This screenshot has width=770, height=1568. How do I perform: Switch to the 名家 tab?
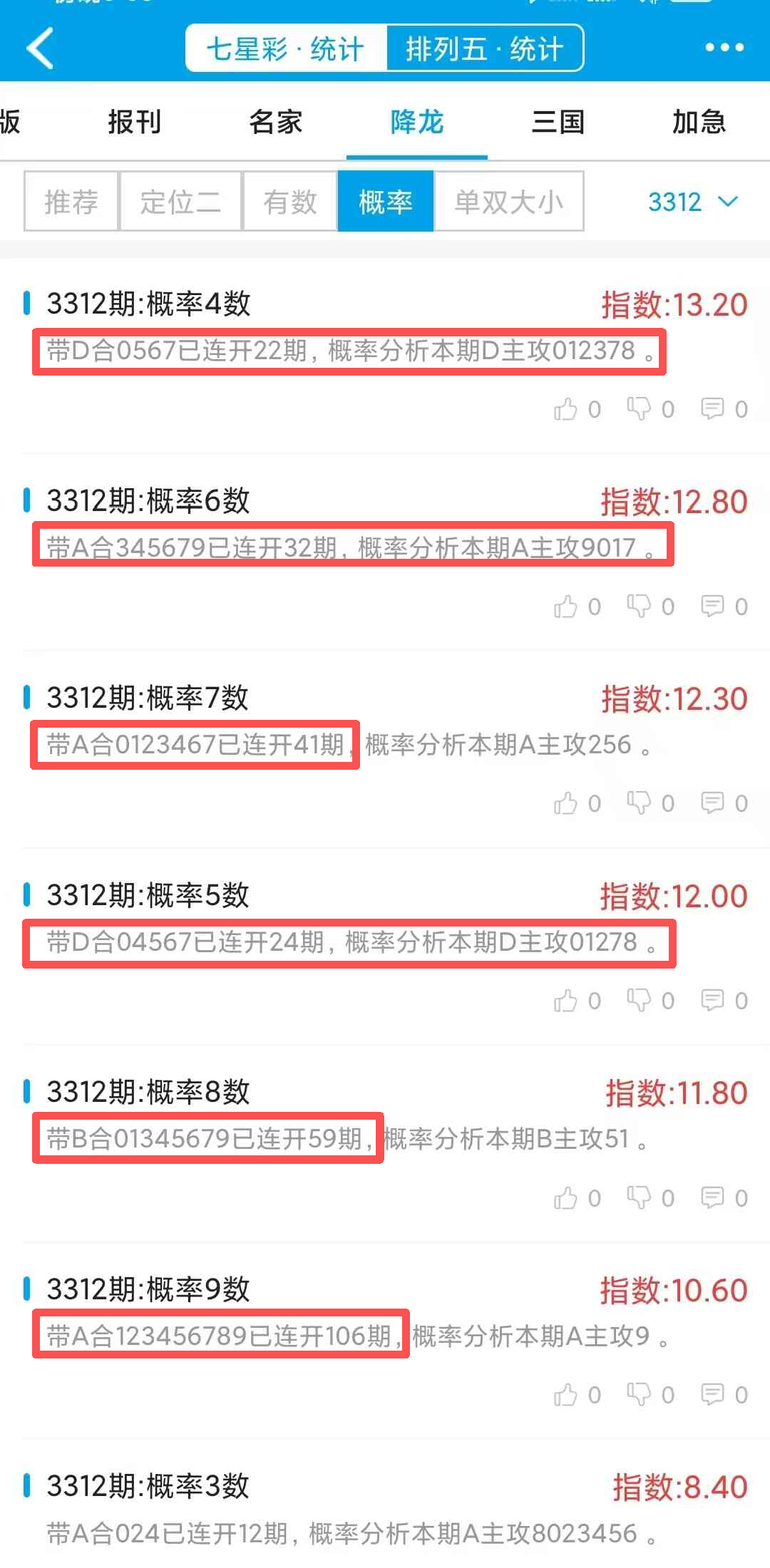click(x=276, y=122)
